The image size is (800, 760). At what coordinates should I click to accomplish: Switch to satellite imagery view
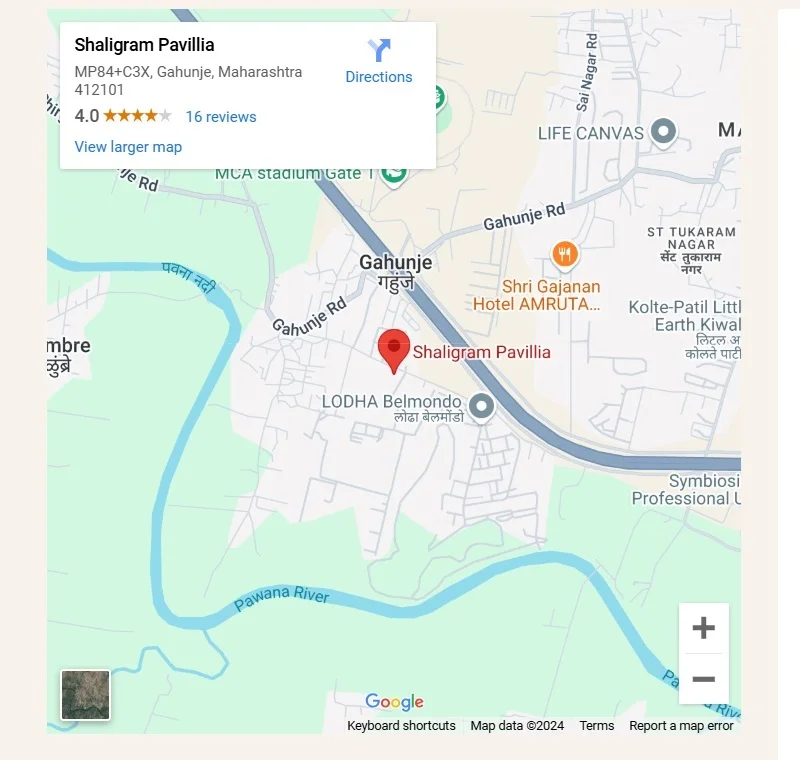[86, 695]
